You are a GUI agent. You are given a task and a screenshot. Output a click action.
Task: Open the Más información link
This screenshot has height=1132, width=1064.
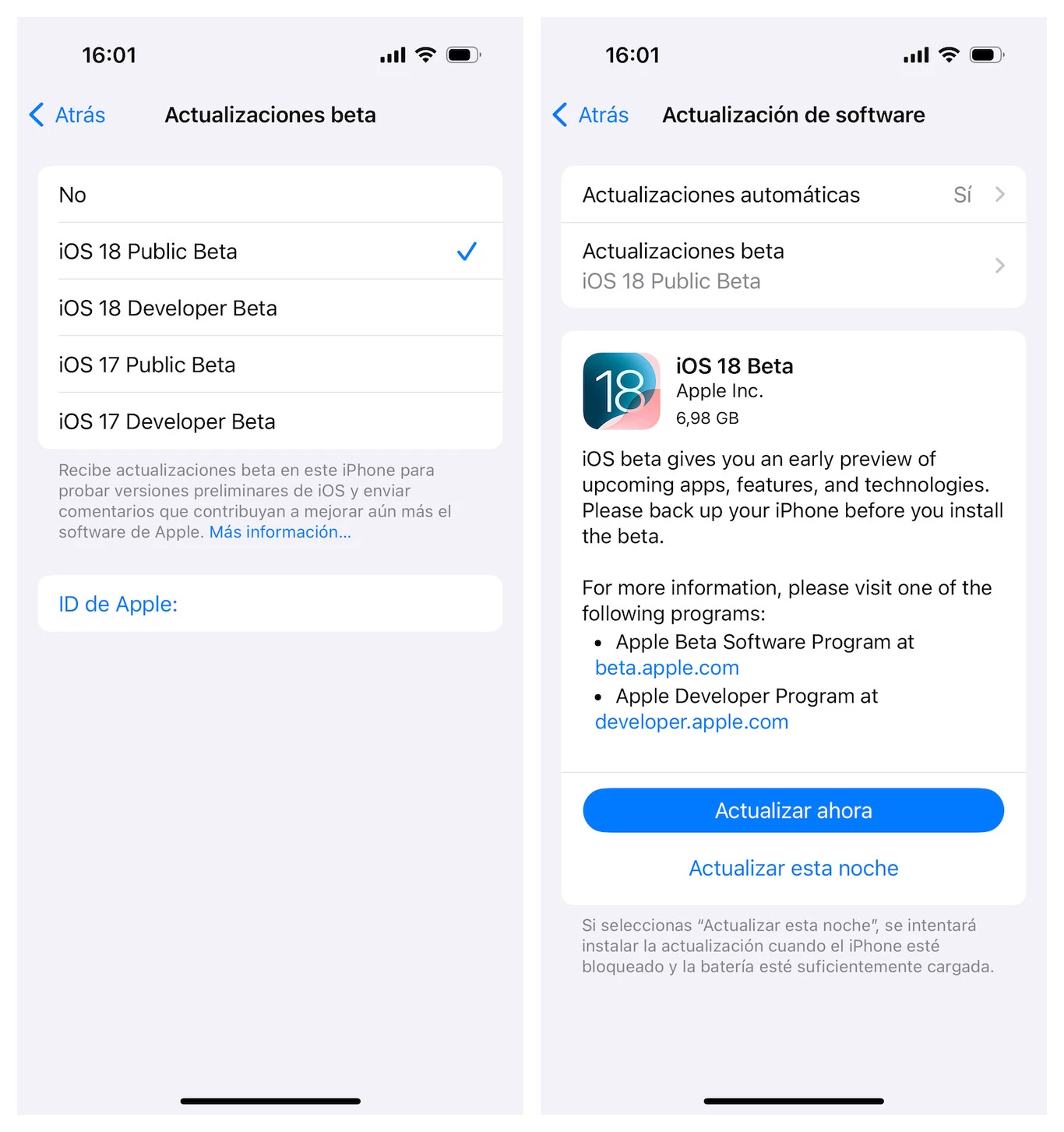tap(280, 532)
